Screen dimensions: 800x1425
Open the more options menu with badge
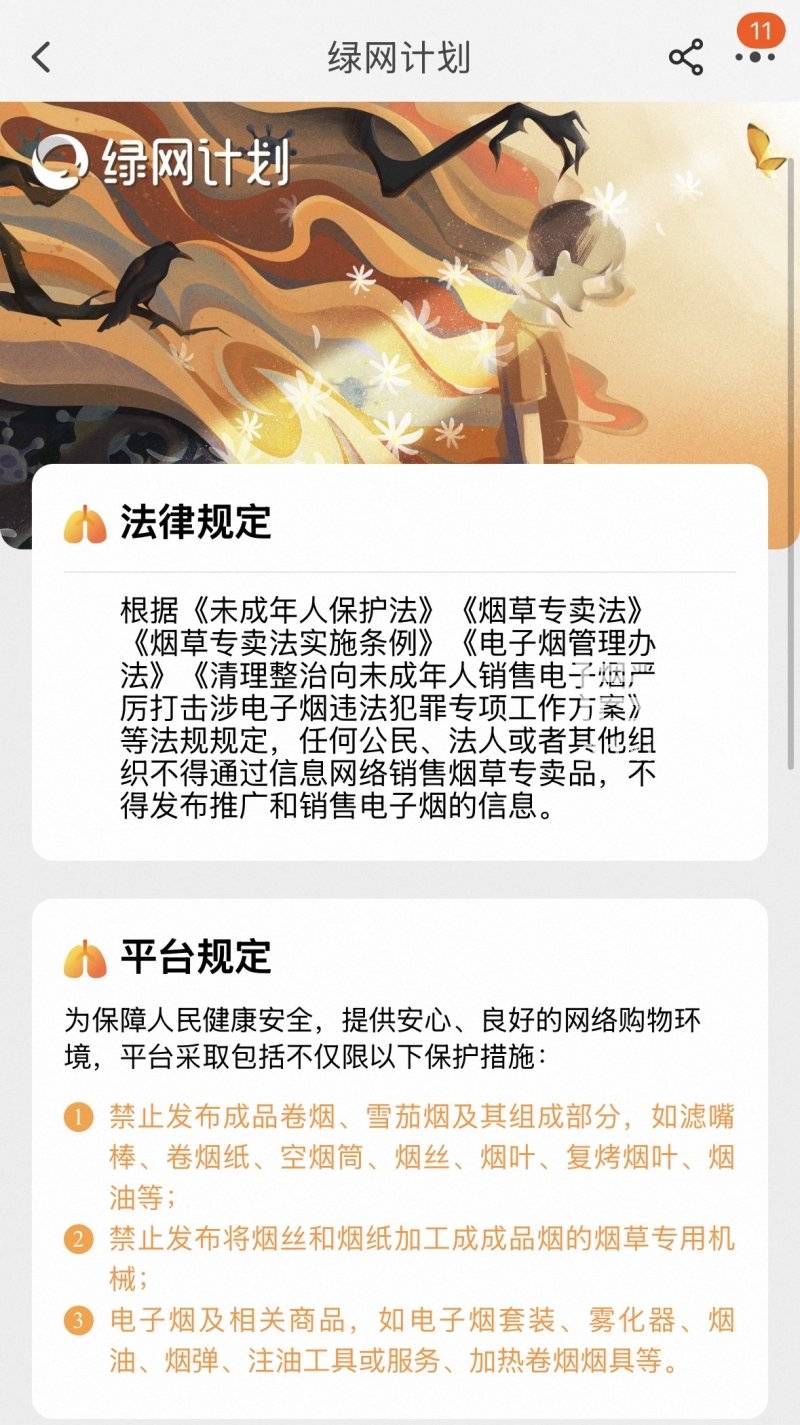[754, 56]
